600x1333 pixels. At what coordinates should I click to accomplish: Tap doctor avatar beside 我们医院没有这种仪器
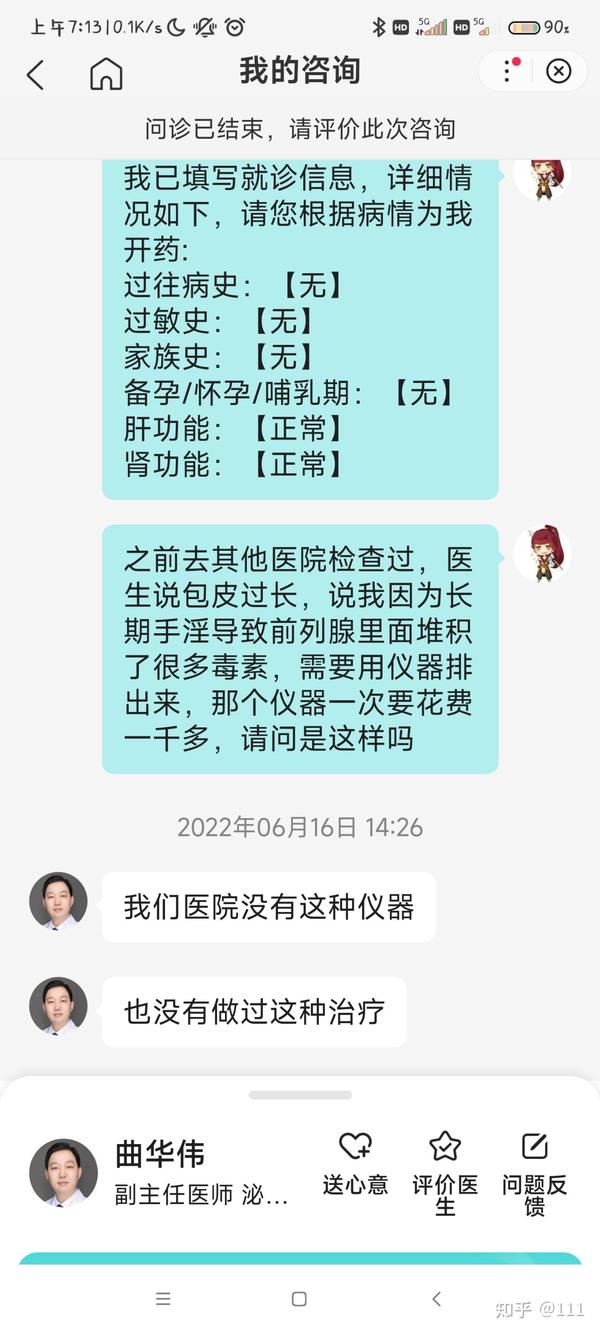pyautogui.click(x=58, y=901)
